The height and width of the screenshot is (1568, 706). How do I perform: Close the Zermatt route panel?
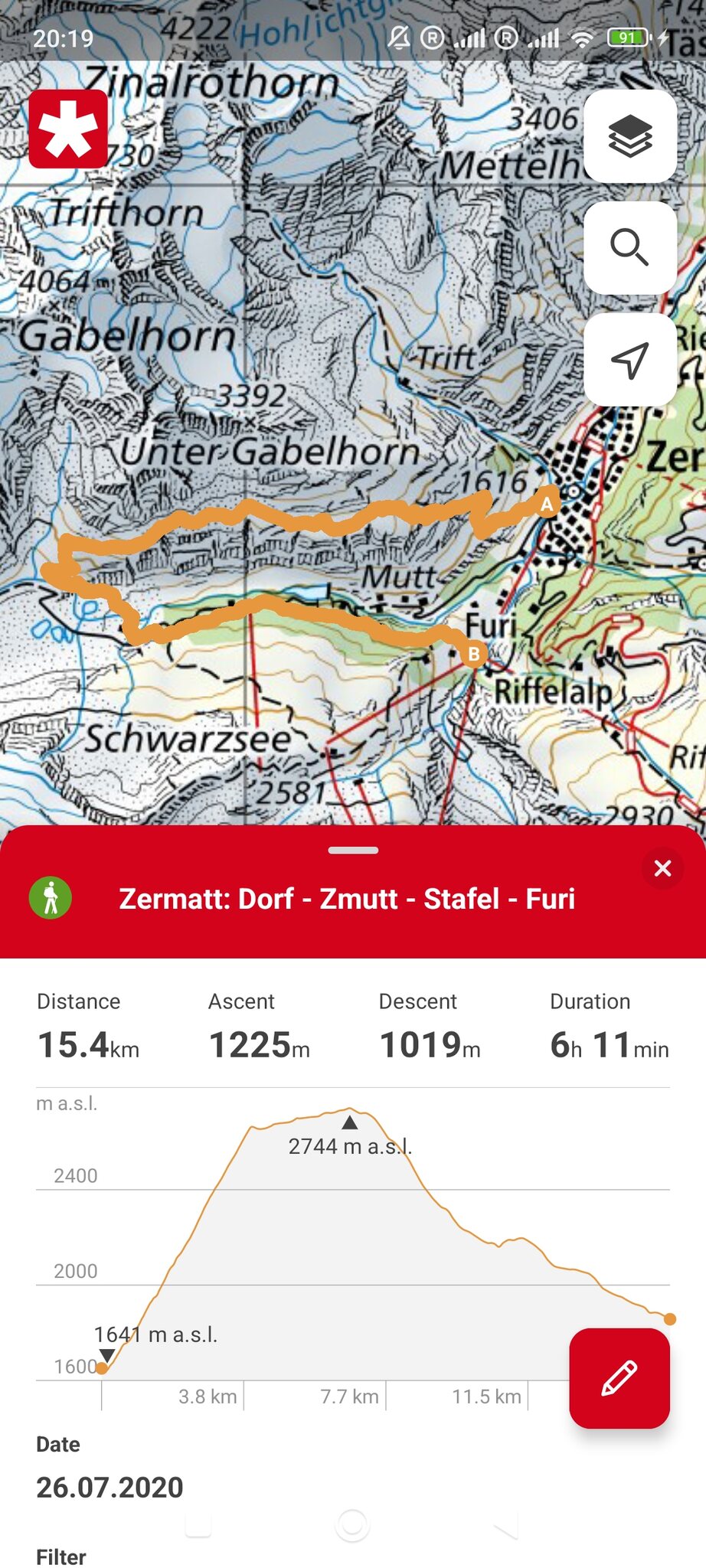coord(662,868)
